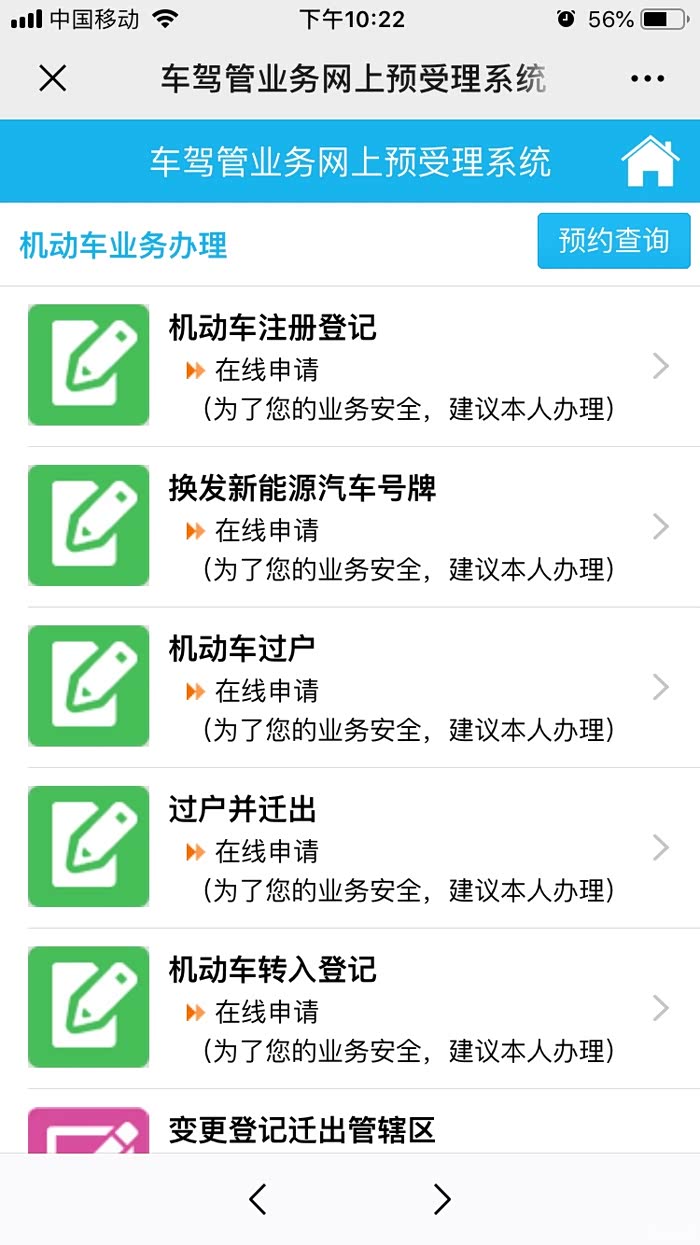The width and height of the screenshot is (700, 1245).
Task: Go to the home page icon
Action: (x=650, y=162)
